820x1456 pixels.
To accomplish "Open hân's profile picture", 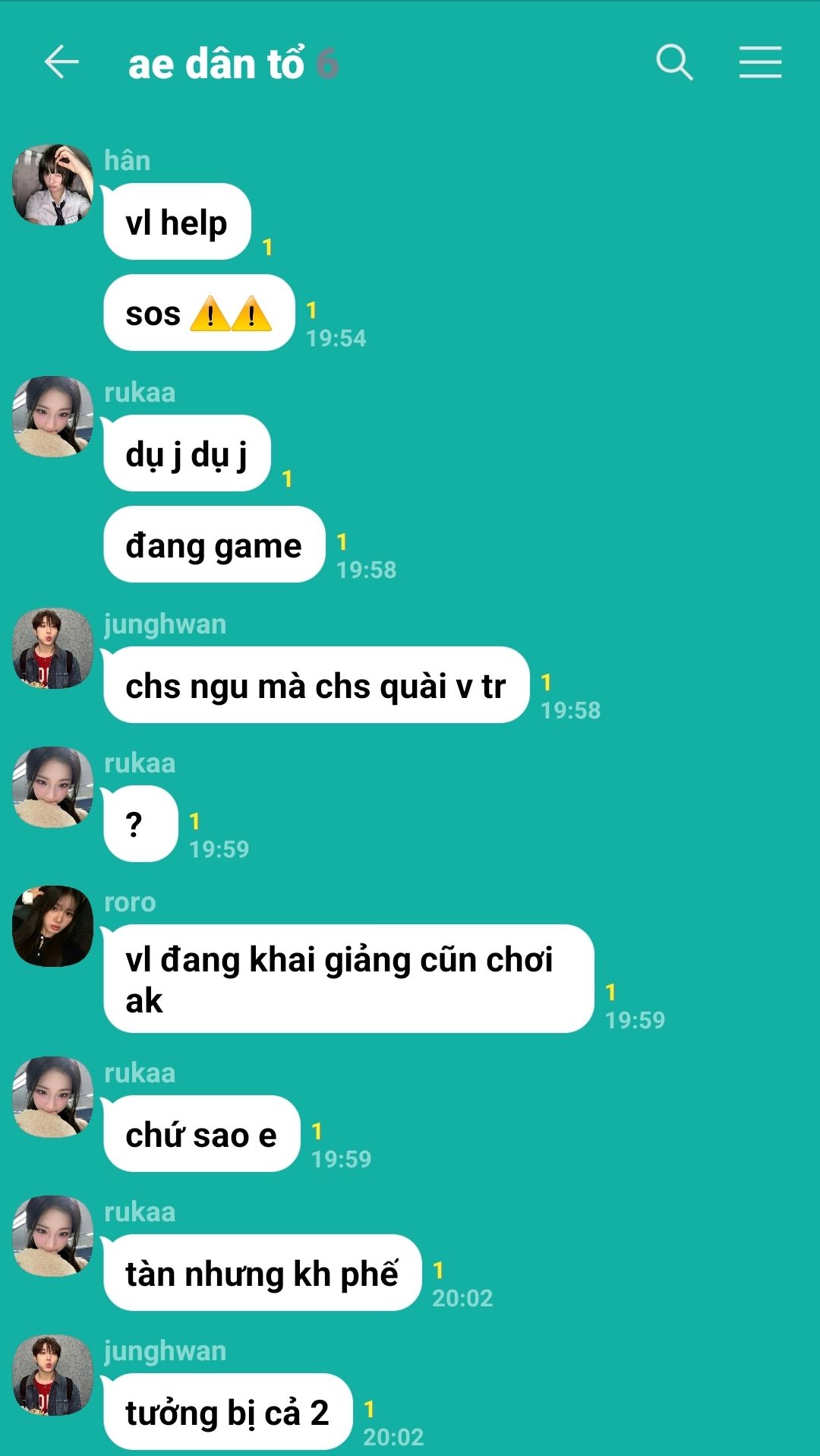I will point(53,185).
